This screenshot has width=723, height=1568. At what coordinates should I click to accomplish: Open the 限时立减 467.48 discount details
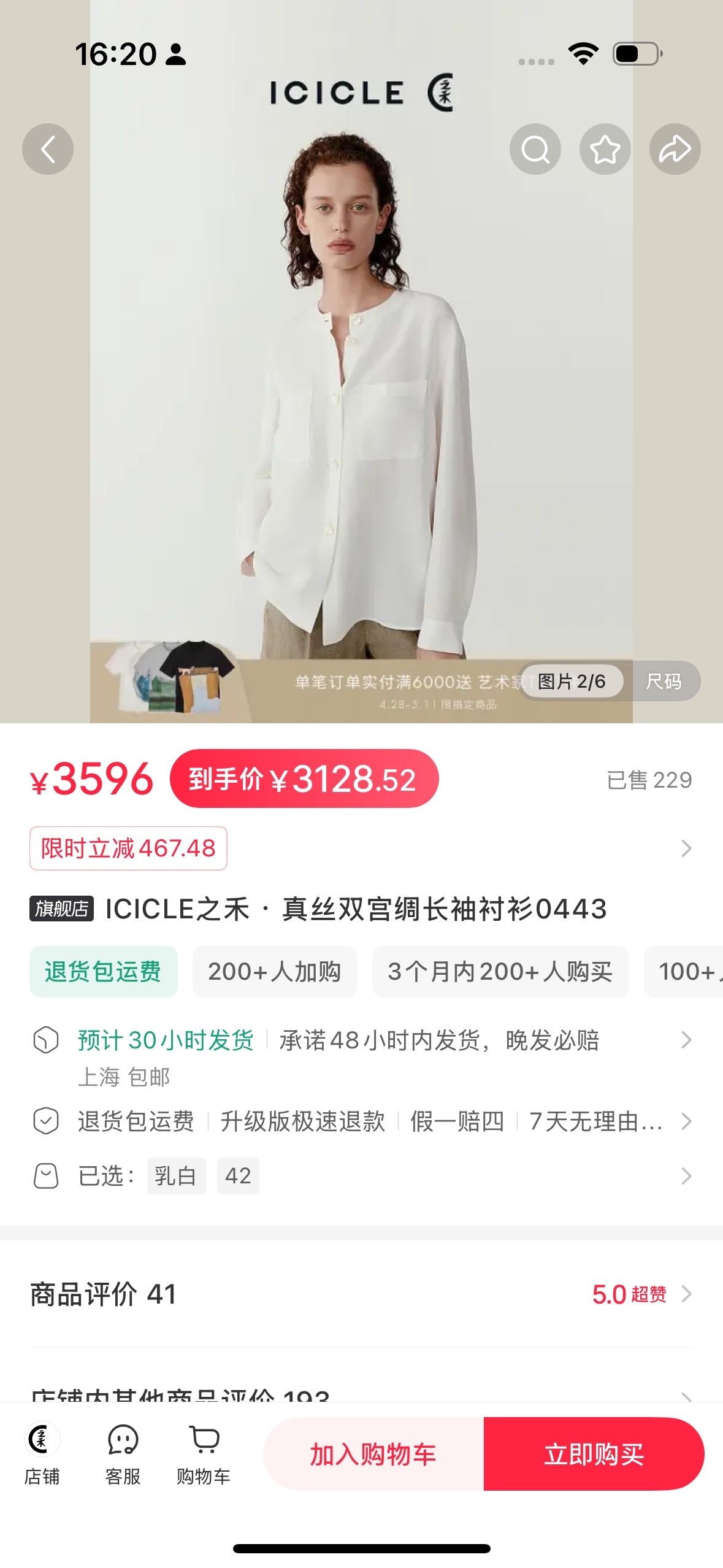coord(128,848)
